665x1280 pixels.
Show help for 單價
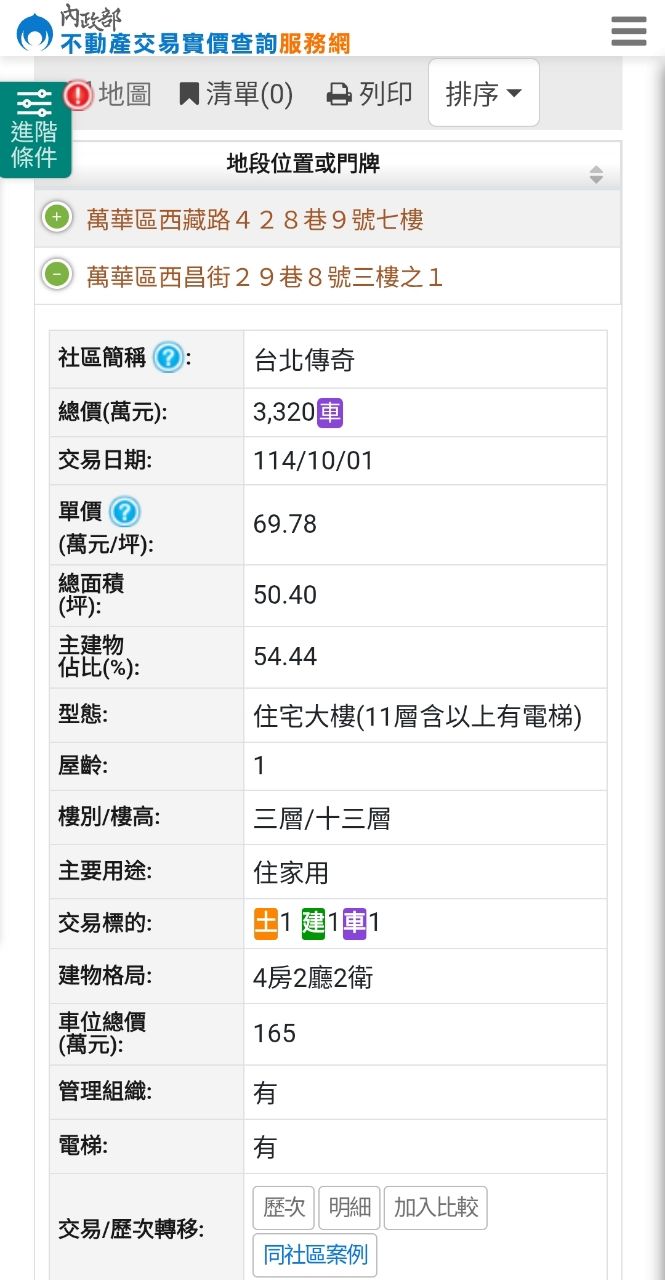[124, 512]
